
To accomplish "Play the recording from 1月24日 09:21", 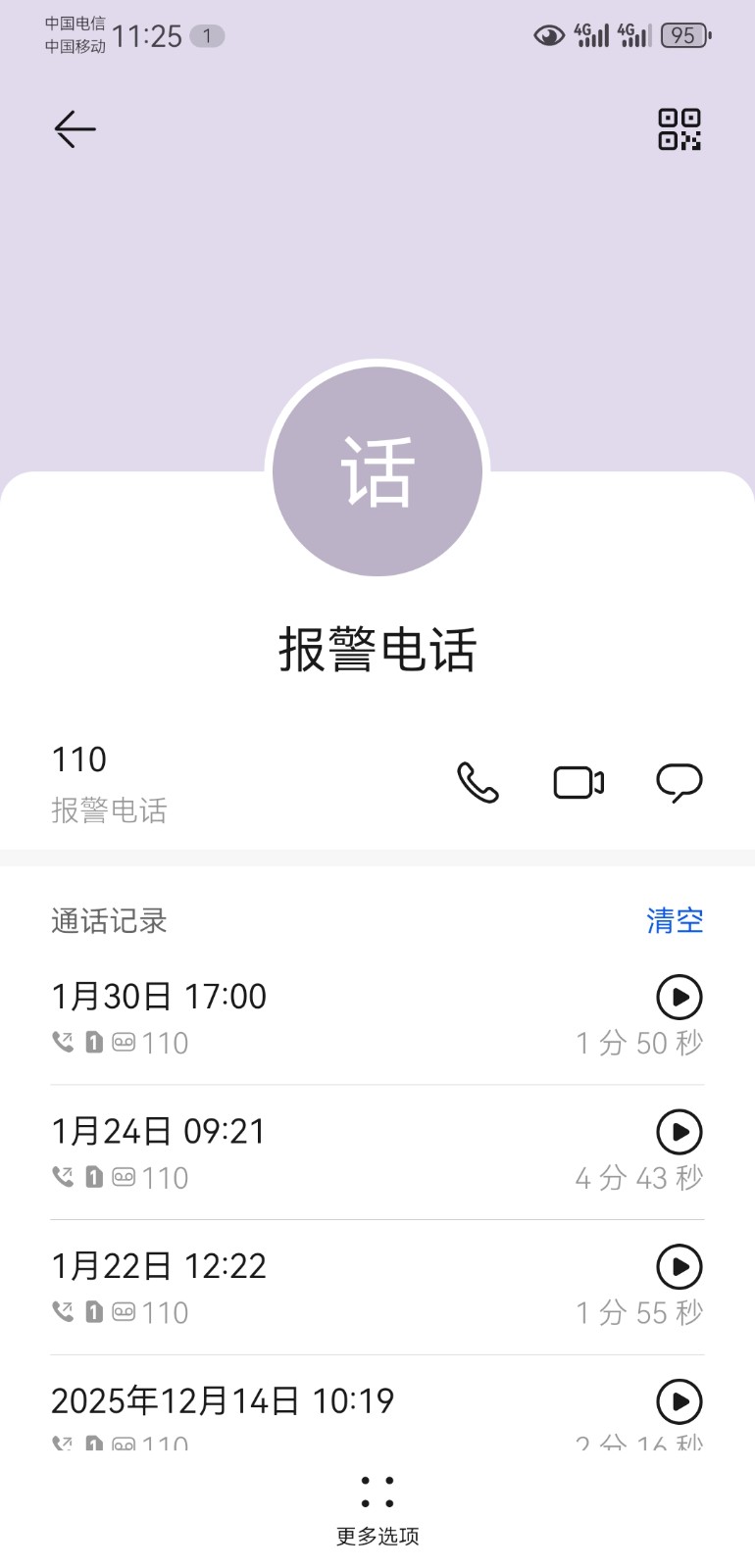I will pos(679,1132).
